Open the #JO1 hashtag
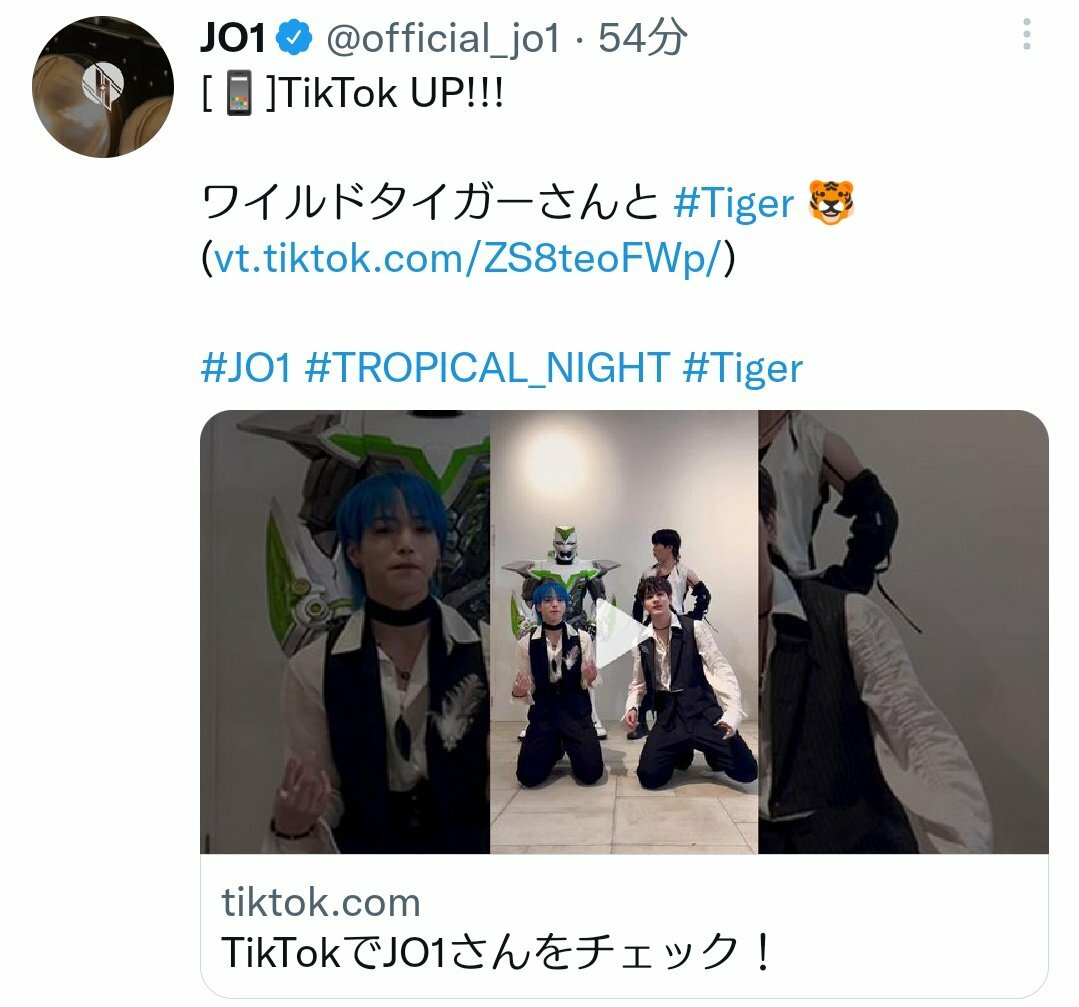The width and height of the screenshot is (1079, 1007). point(246,368)
